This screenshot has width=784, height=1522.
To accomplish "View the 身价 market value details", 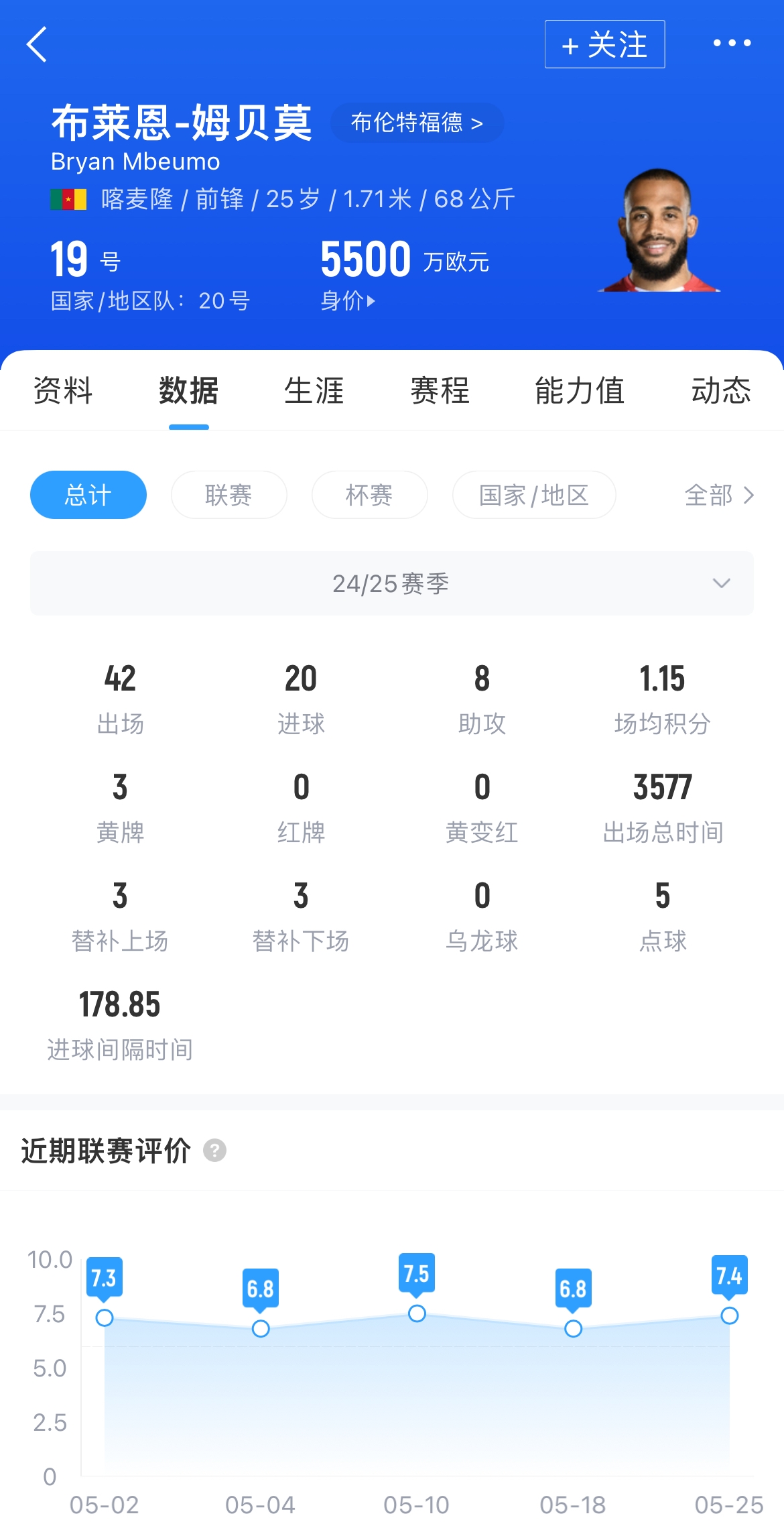I will [x=347, y=300].
